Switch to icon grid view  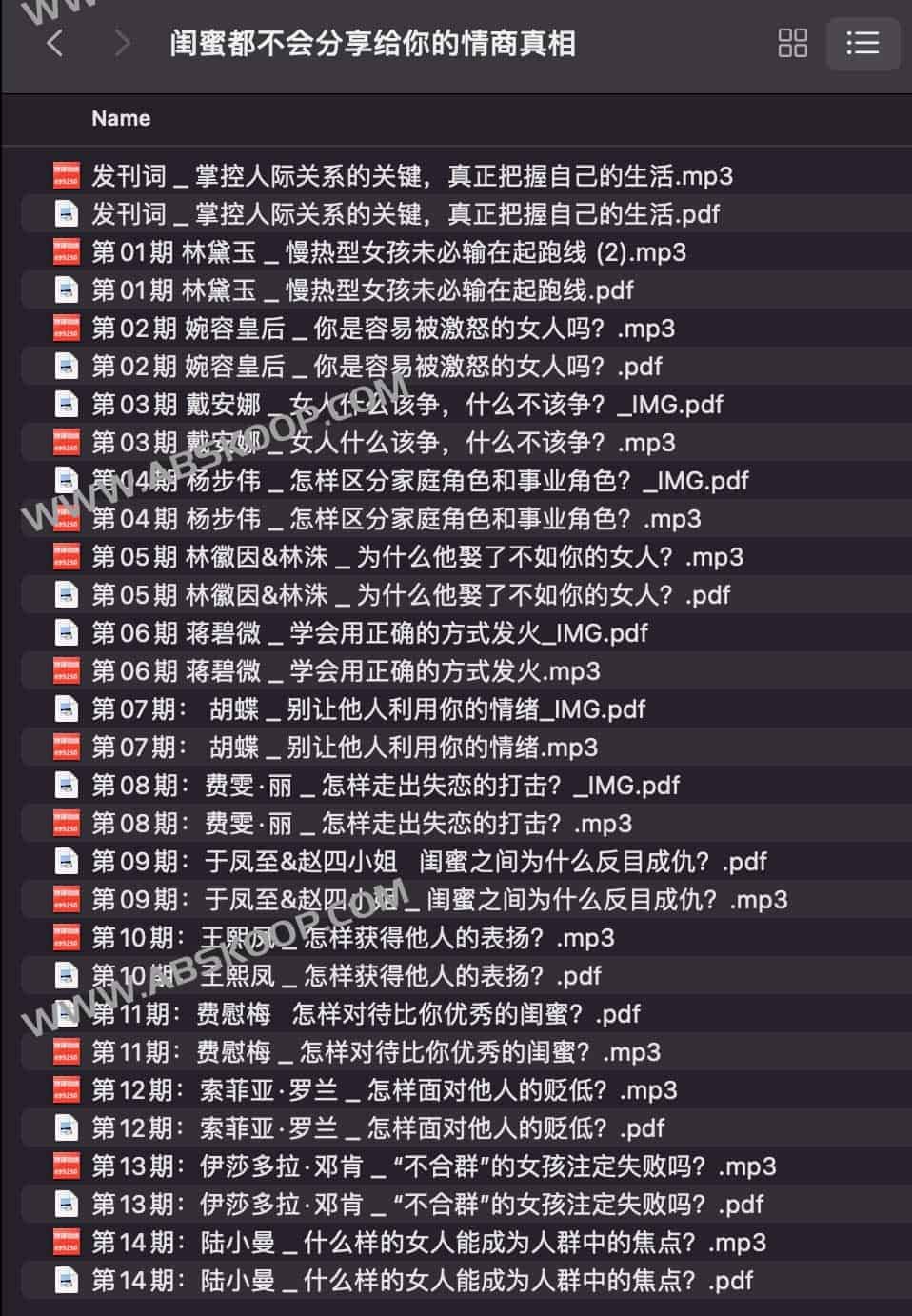pyautogui.click(x=792, y=43)
